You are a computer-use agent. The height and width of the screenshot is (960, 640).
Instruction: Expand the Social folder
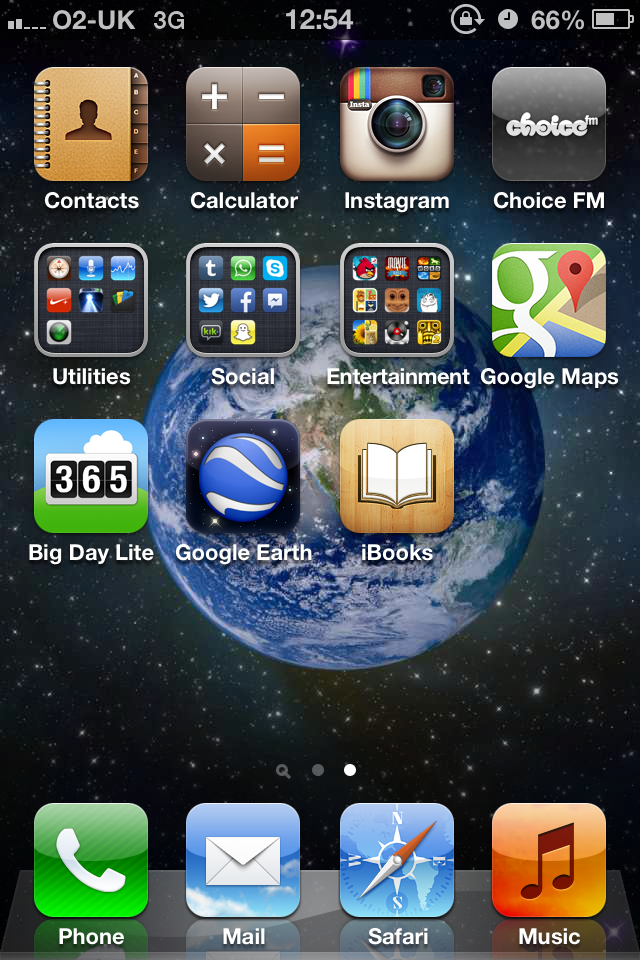243,301
